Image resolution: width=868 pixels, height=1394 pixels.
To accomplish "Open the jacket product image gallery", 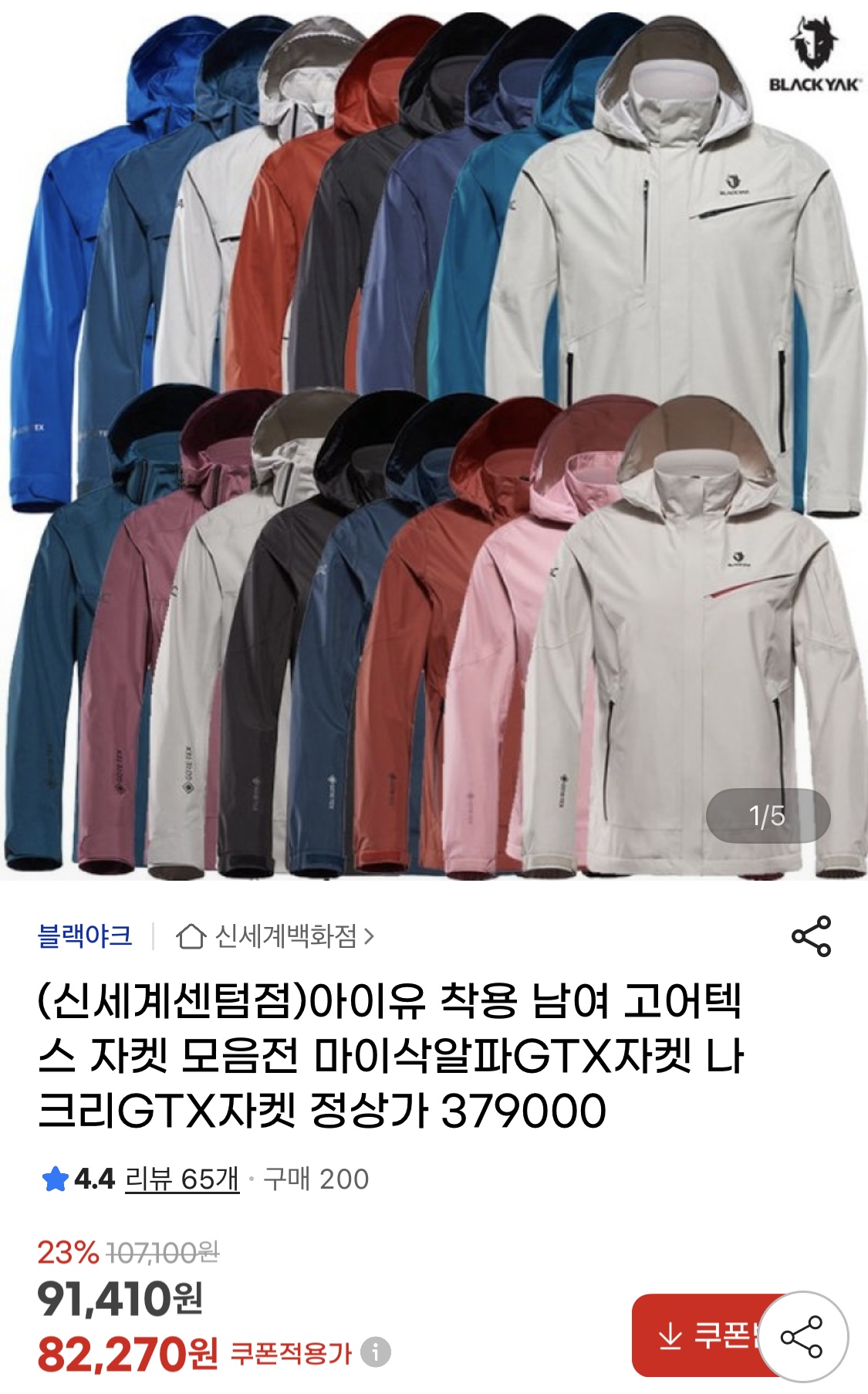I will point(434,440).
